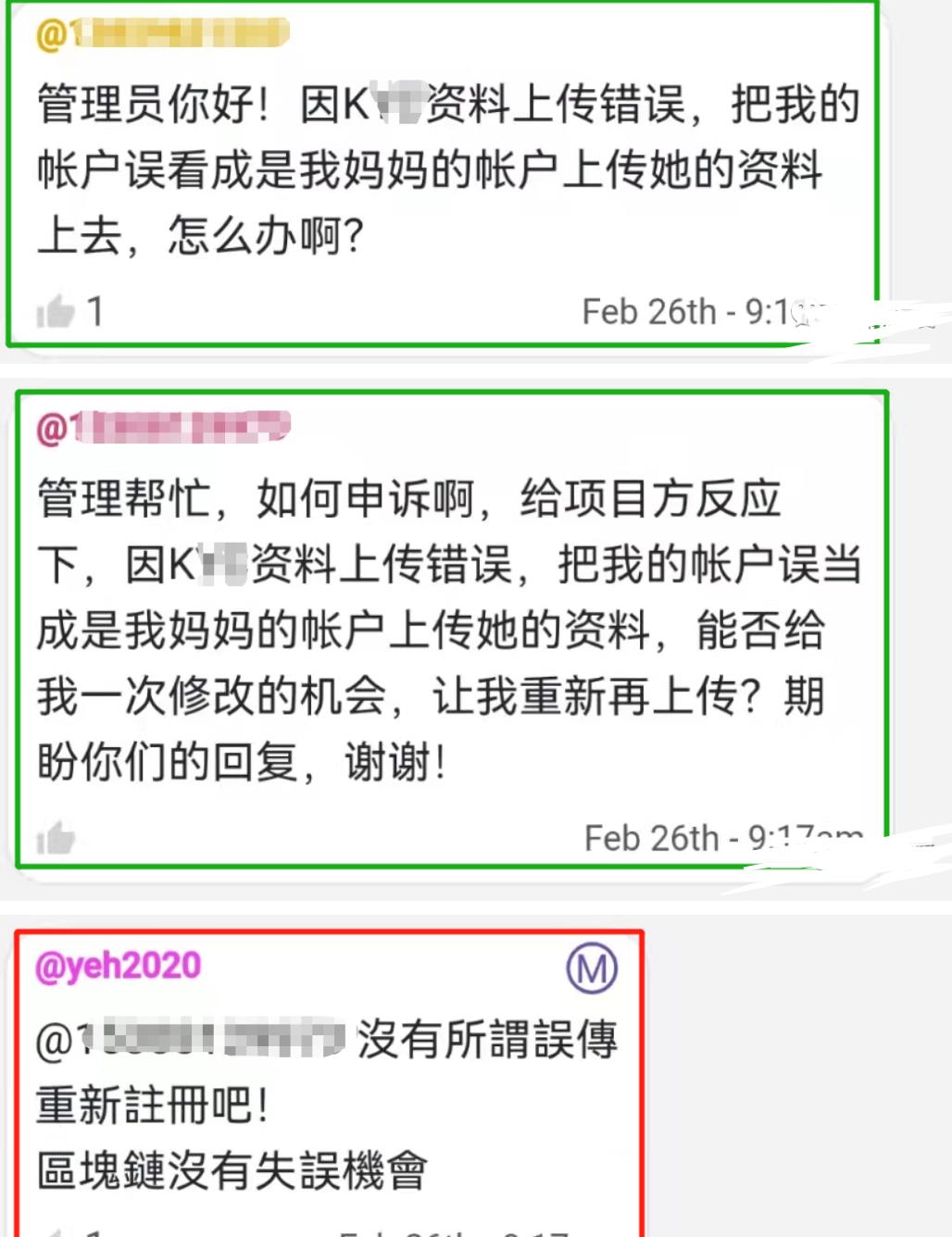Tap the moderator M badge
The width and height of the screenshot is (952, 1237).
tap(592, 968)
